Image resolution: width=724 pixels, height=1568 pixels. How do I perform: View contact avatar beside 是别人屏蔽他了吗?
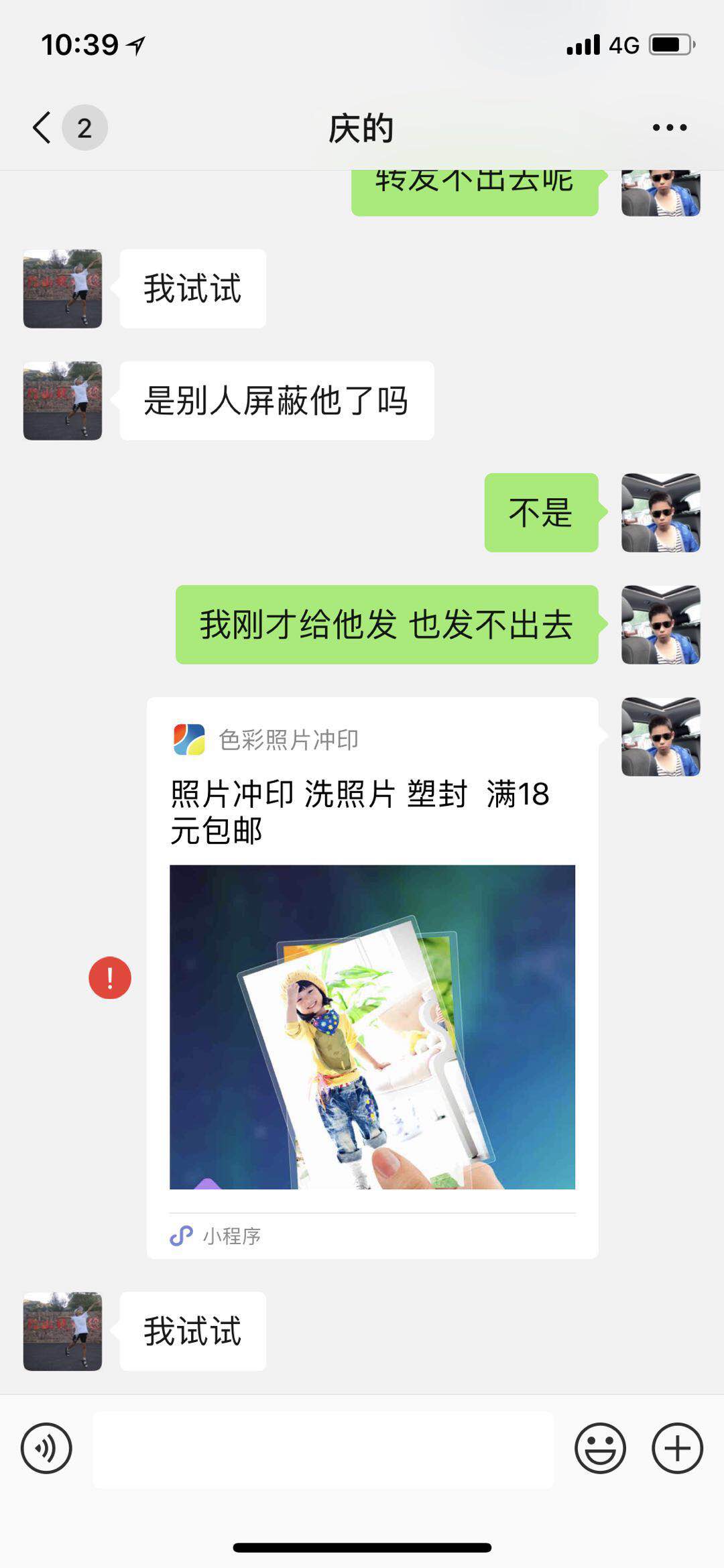pos(62,401)
